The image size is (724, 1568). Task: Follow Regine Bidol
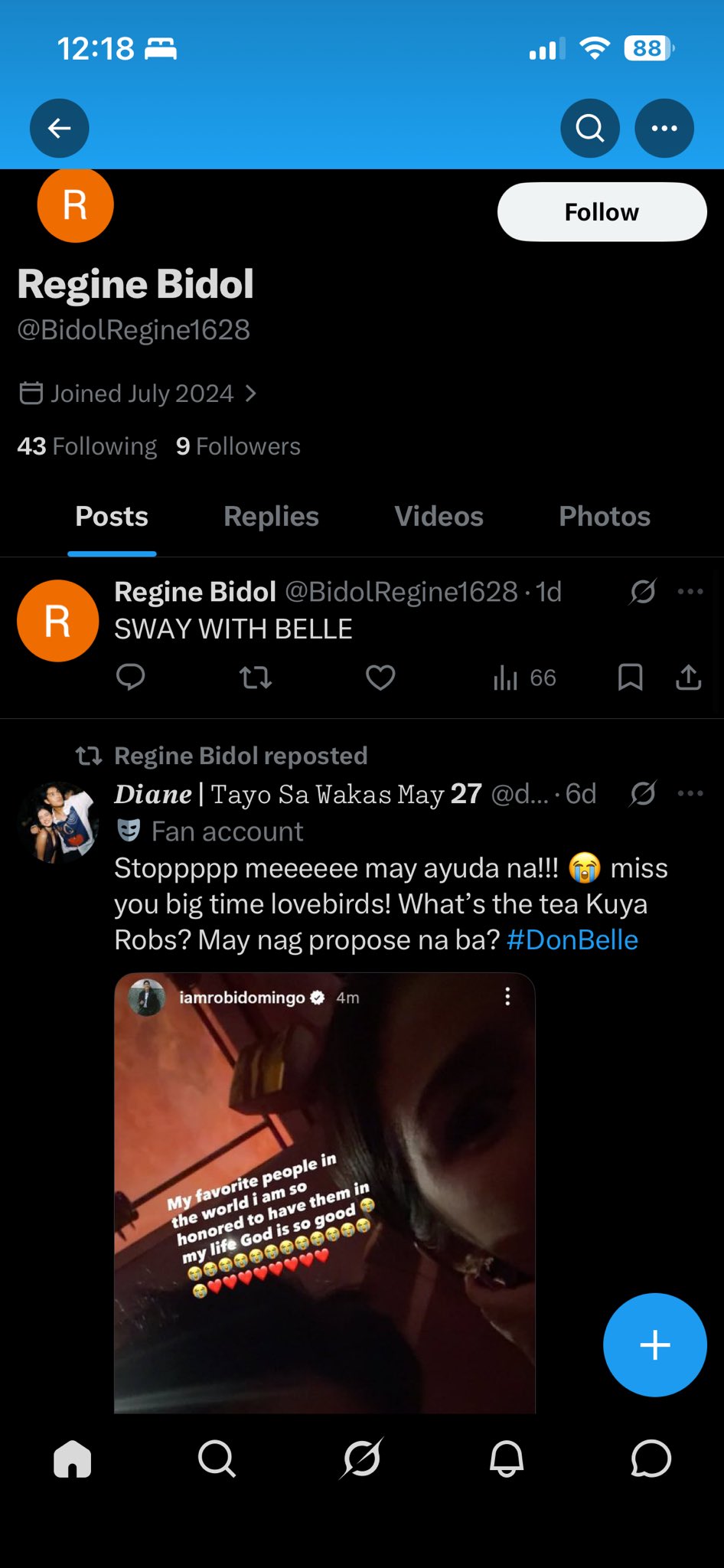point(602,212)
